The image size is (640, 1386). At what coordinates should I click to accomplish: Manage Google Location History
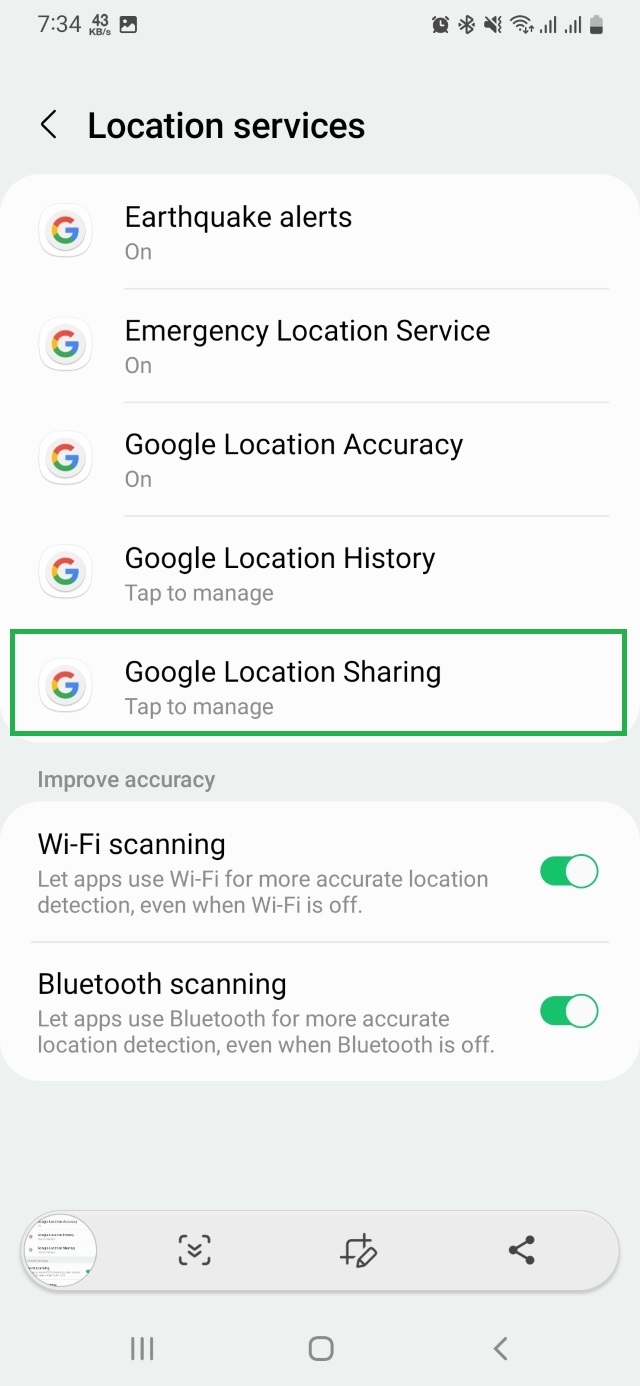320,574
